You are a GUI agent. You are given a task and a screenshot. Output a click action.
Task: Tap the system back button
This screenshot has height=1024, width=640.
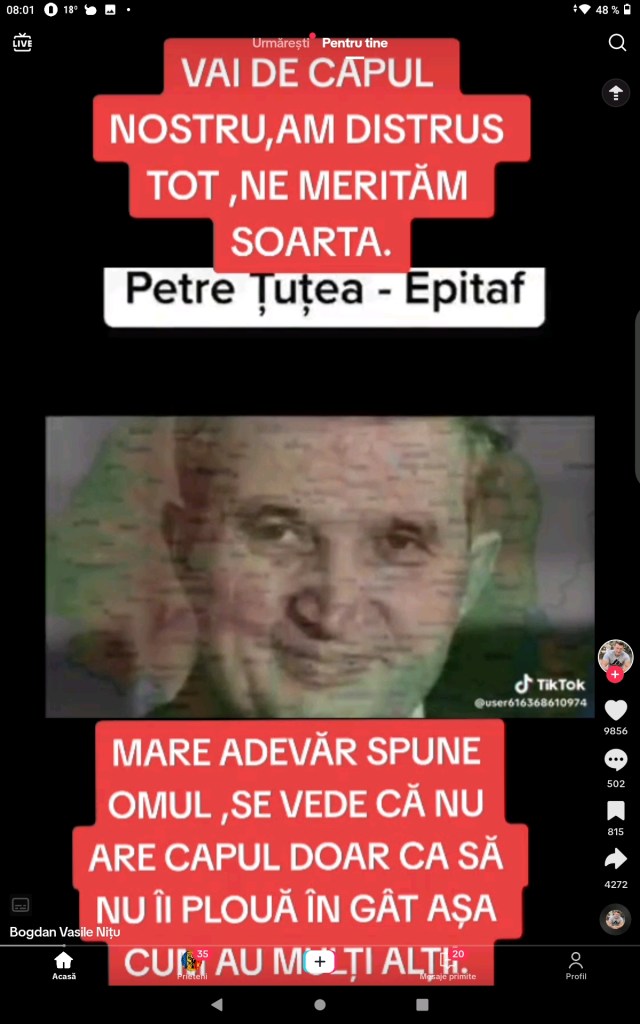(x=217, y=1005)
